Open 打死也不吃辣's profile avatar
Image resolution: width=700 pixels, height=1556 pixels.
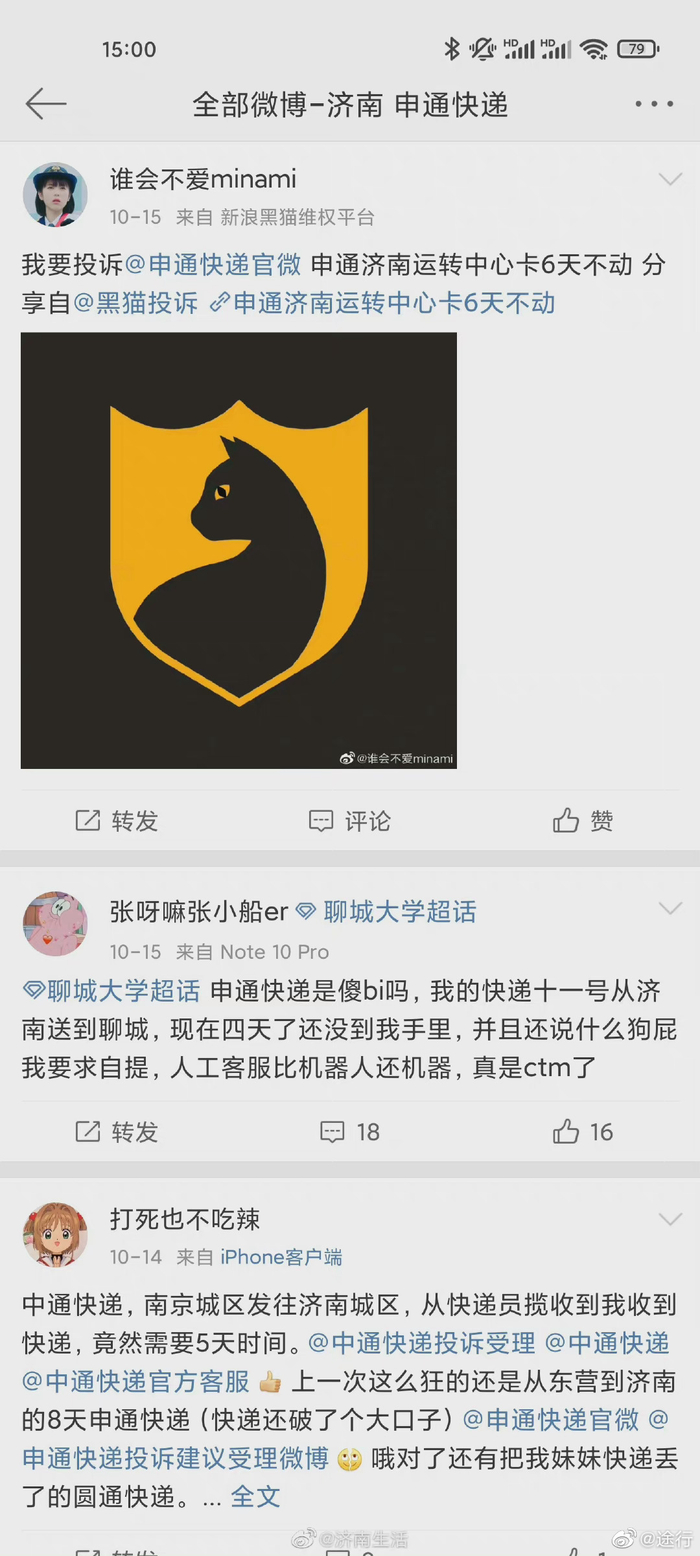click(55, 1234)
